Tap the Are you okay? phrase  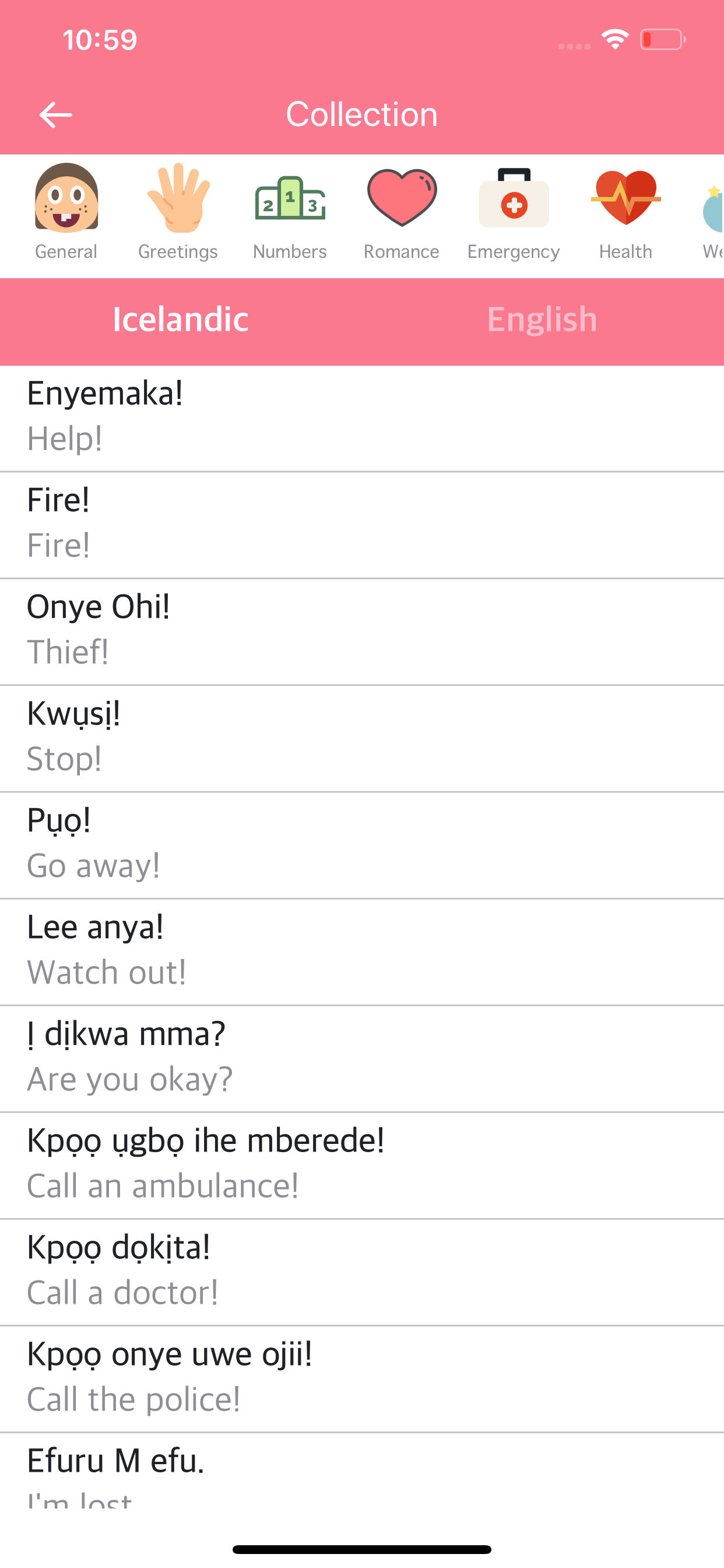click(x=362, y=1059)
